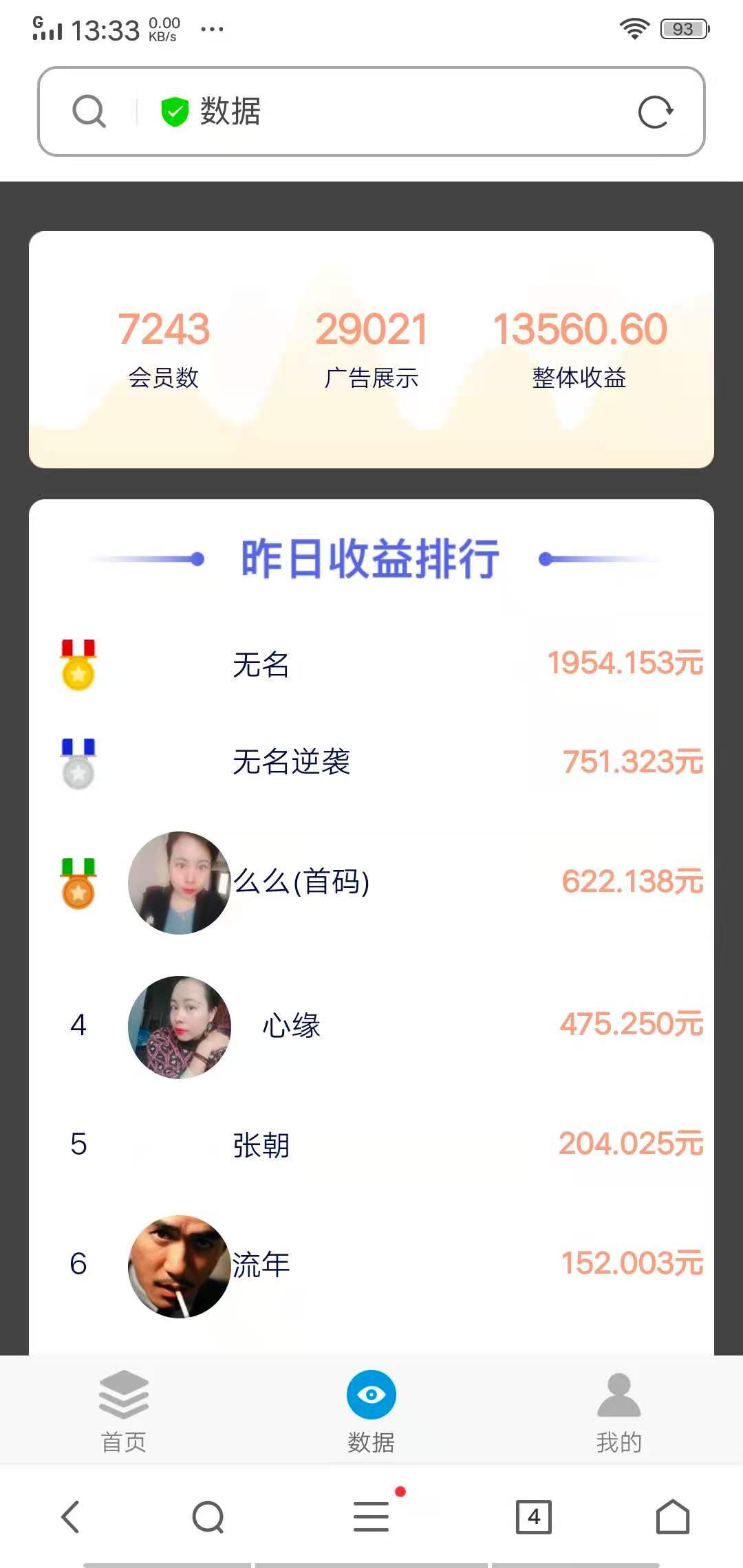Tap the refresh icon in address bar
743x1568 pixels.
point(656,111)
